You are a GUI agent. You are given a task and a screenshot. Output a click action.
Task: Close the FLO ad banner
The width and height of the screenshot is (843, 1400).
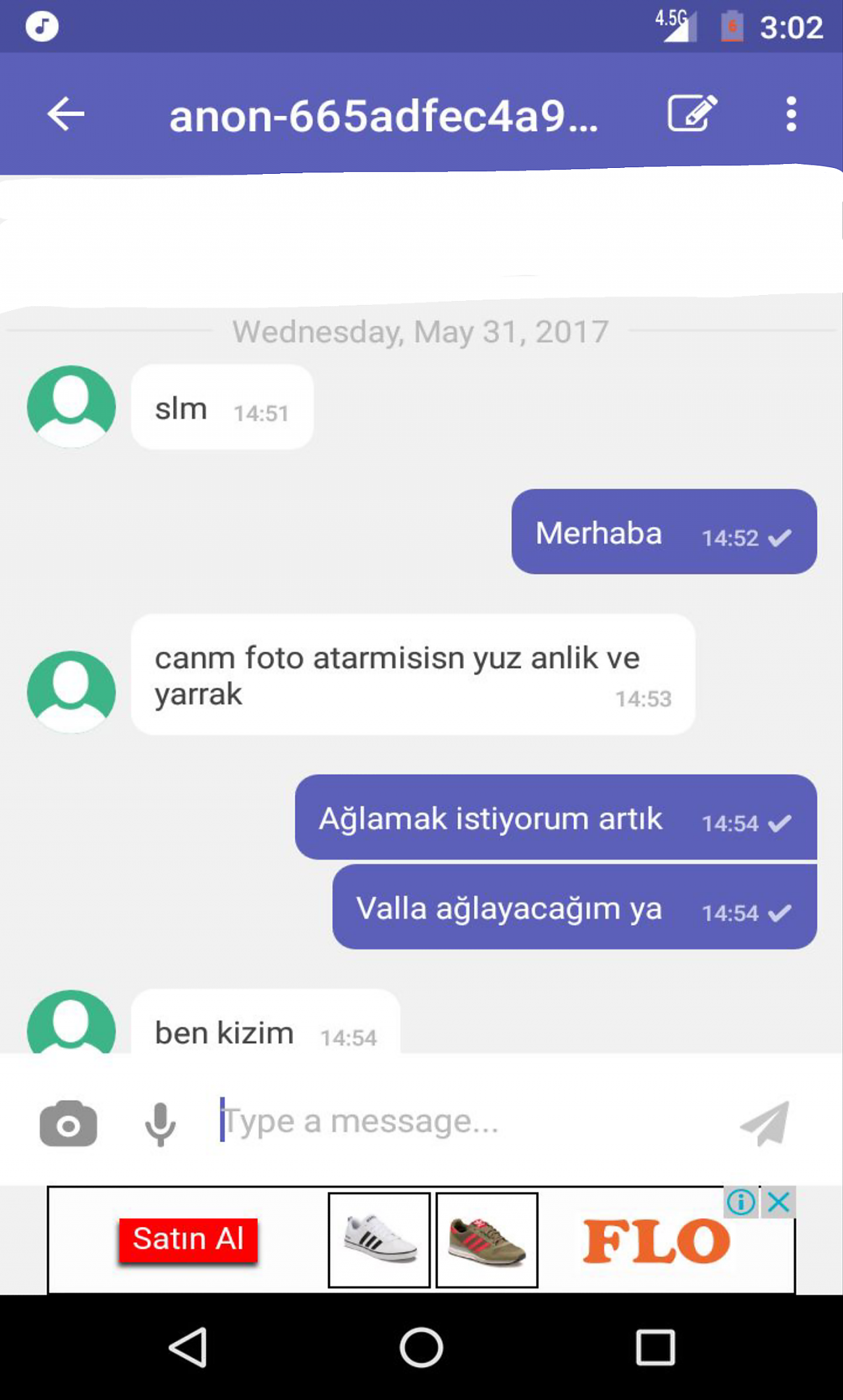[x=778, y=1202]
